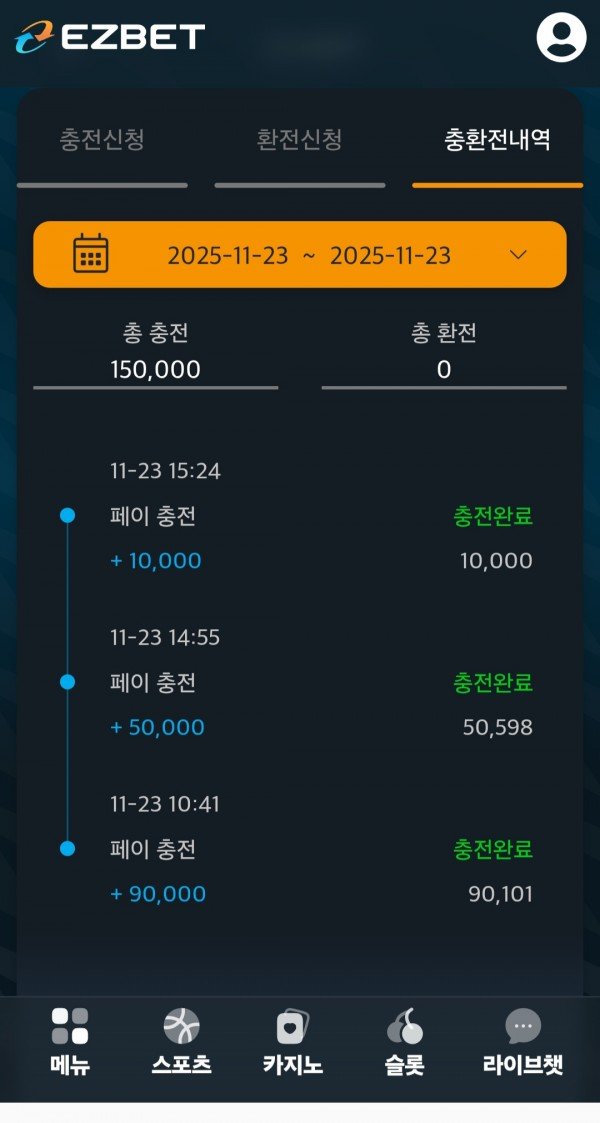Open the 카지노 section

pos(293,1042)
